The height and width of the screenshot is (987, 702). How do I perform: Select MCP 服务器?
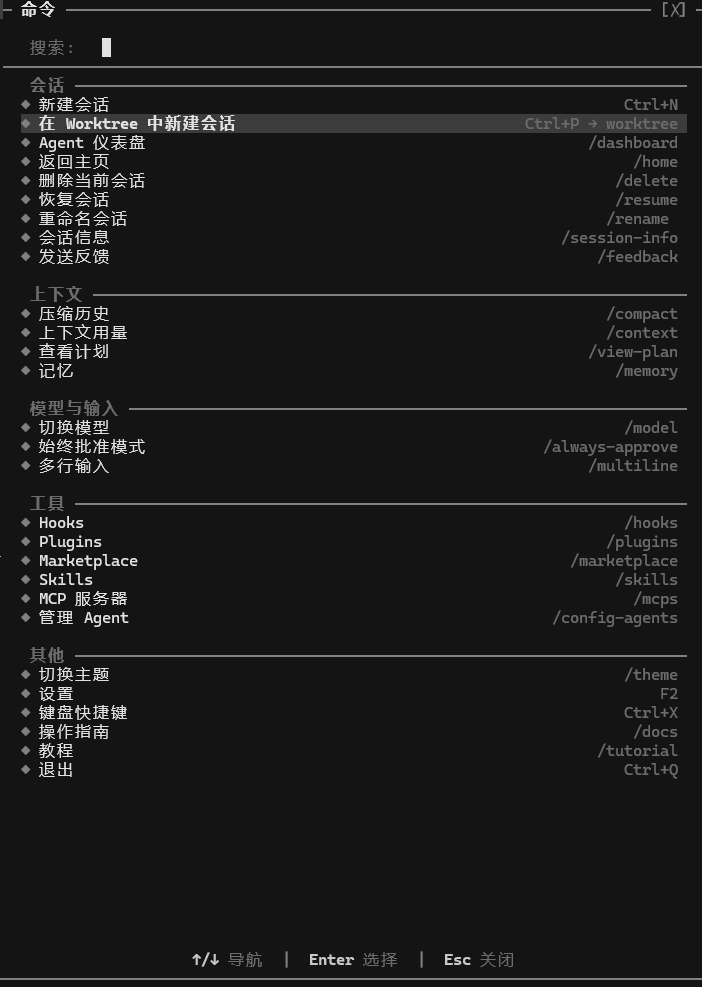(x=353, y=599)
